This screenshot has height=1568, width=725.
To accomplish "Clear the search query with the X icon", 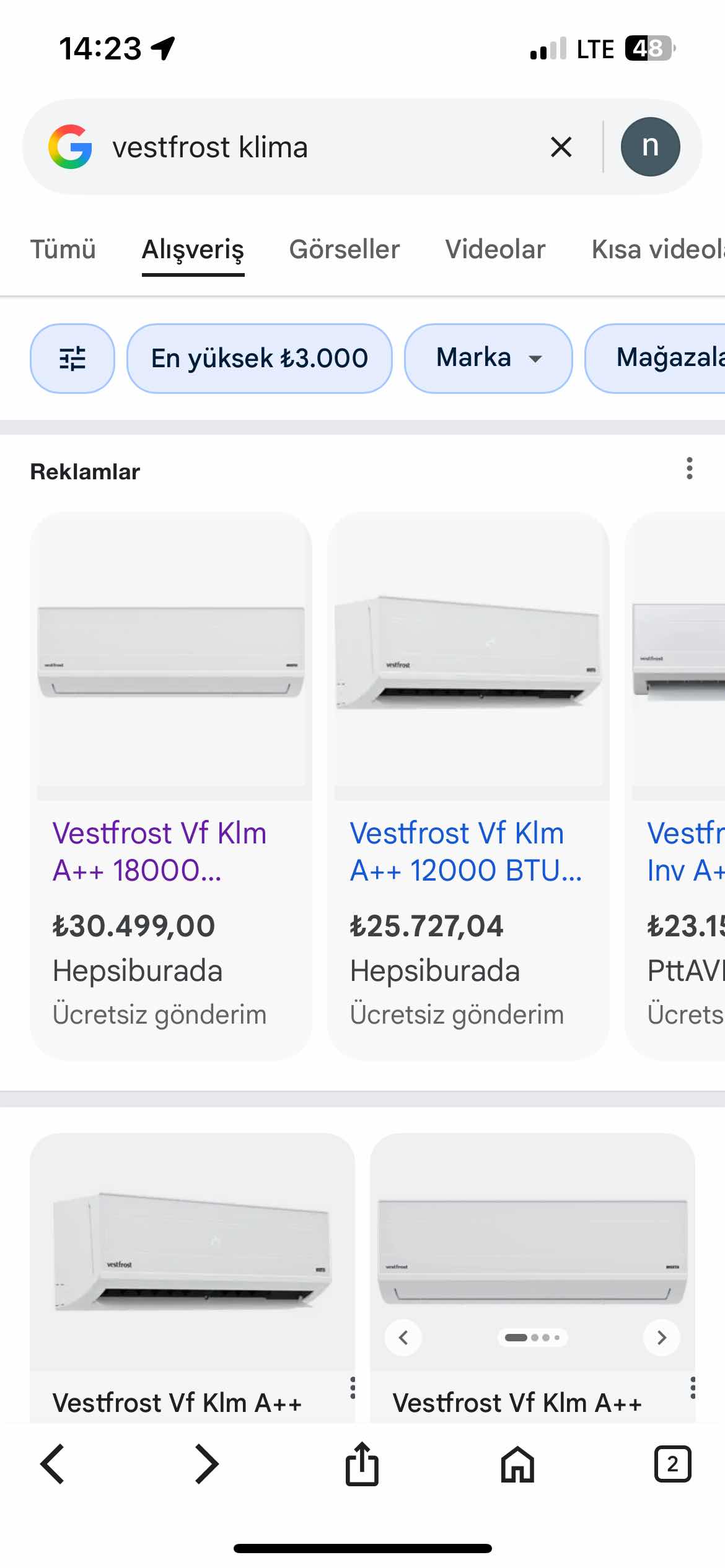I will click(x=561, y=147).
